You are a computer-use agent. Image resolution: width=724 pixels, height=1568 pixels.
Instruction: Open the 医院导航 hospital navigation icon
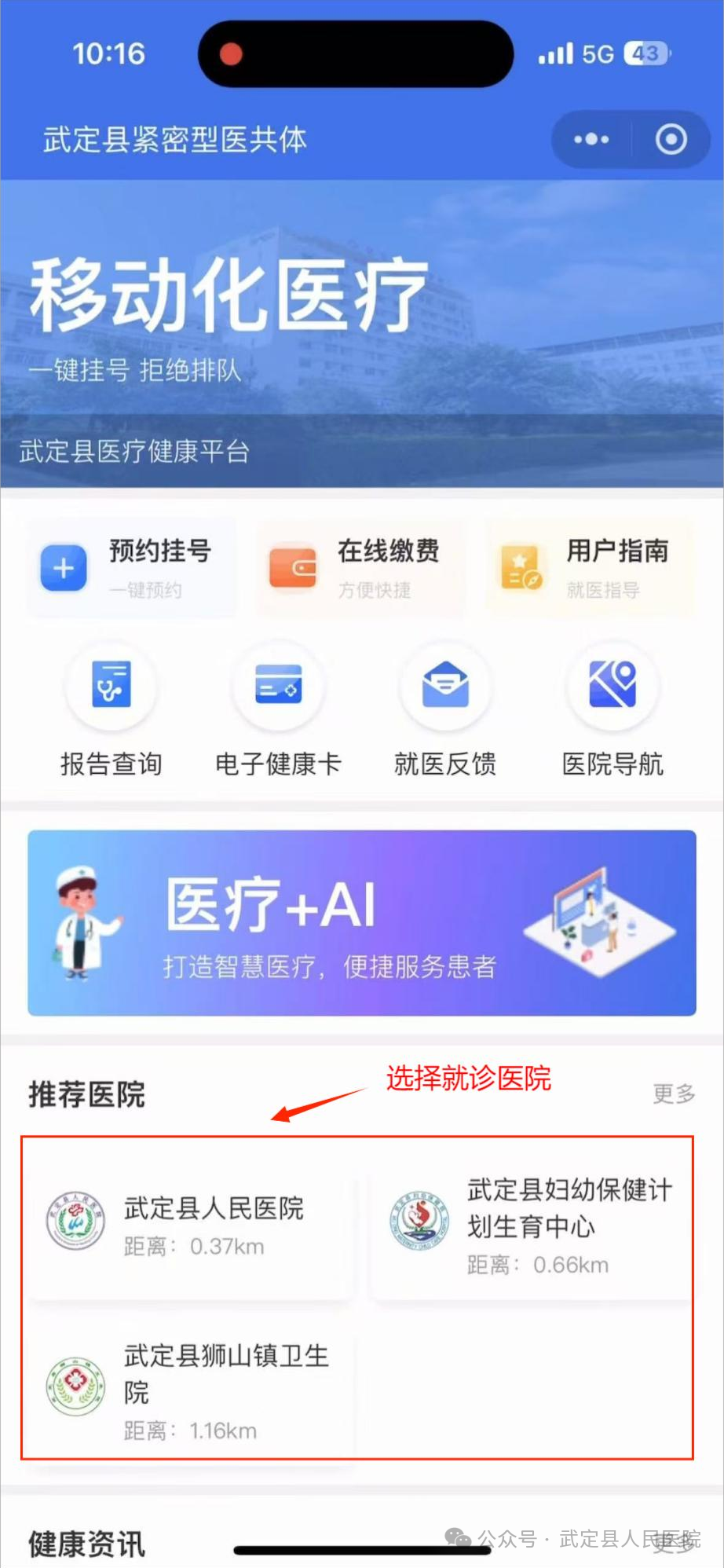[613, 686]
